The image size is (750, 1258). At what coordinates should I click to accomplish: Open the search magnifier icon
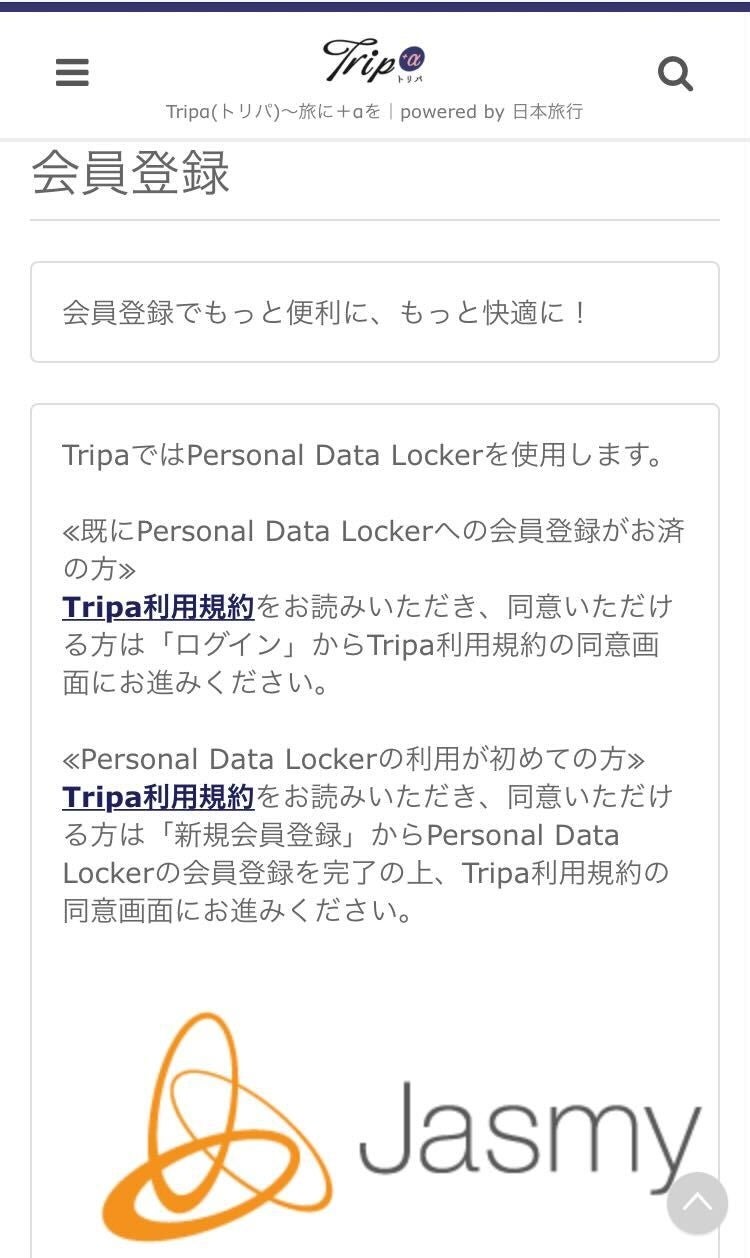point(675,73)
